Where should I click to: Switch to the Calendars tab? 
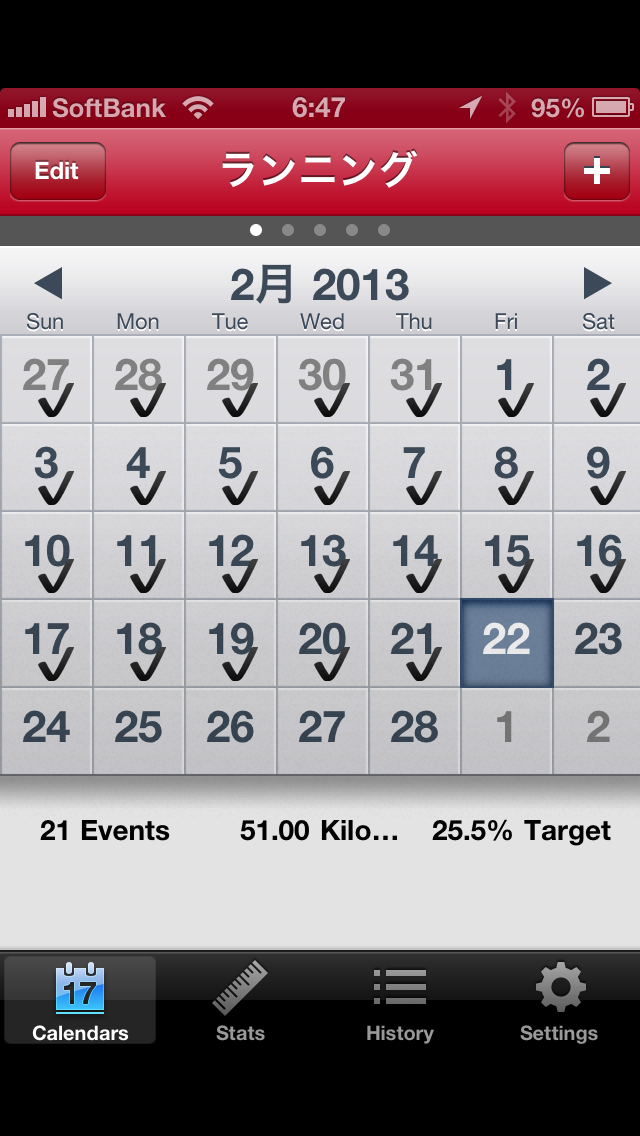80,1001
